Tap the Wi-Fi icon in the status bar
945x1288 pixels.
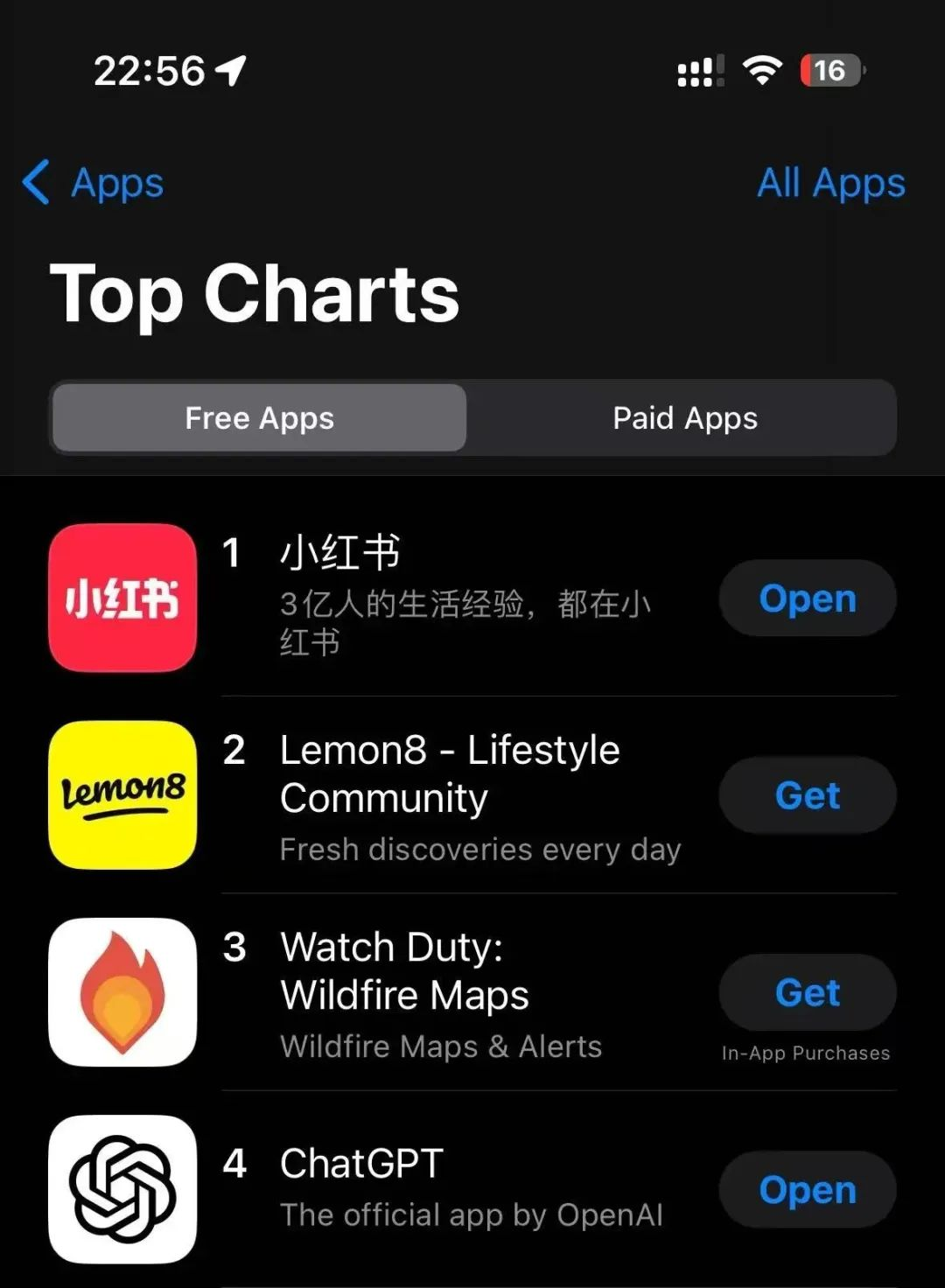(x=760, y=70)
